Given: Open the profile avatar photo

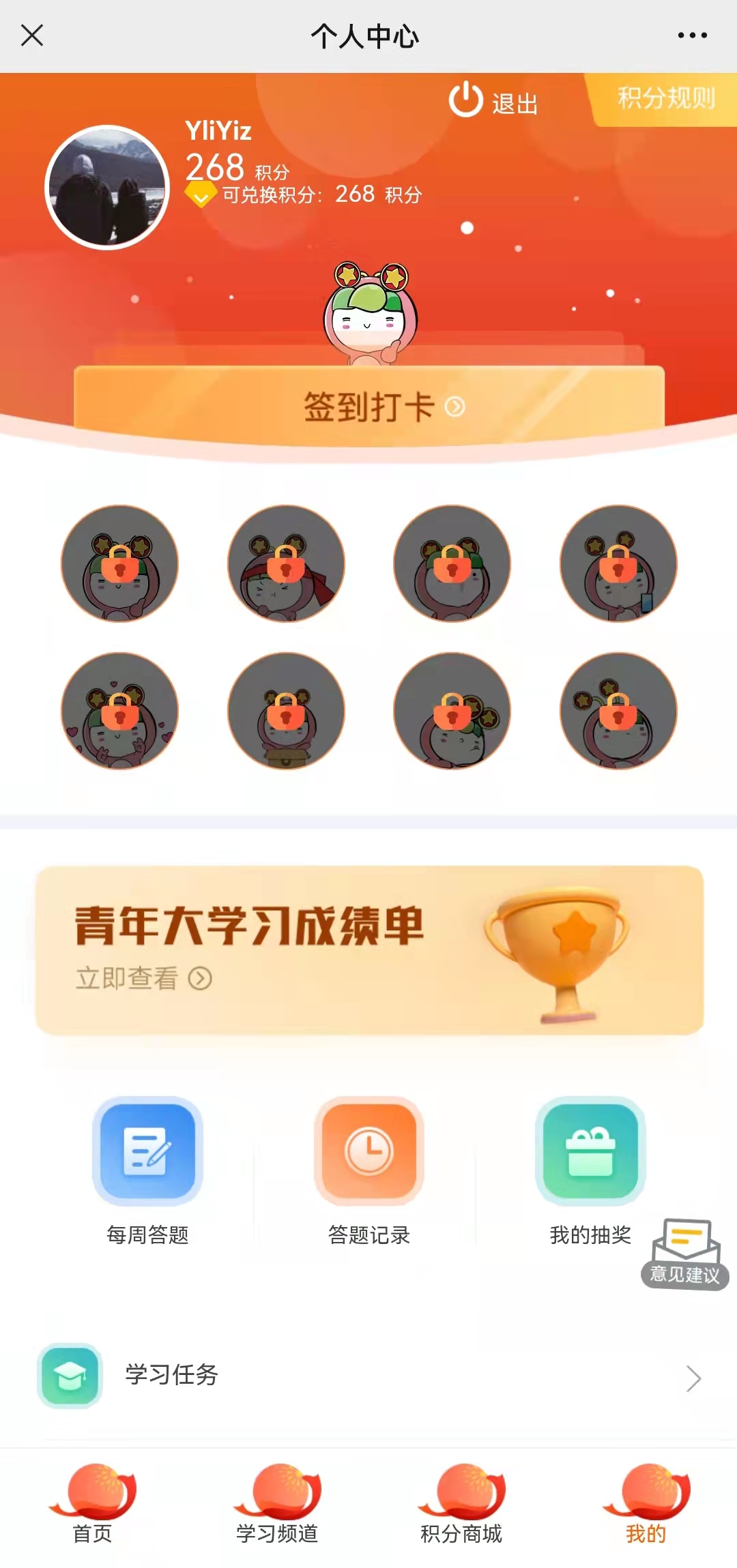Looking at the screenshot, I should 107,188.
